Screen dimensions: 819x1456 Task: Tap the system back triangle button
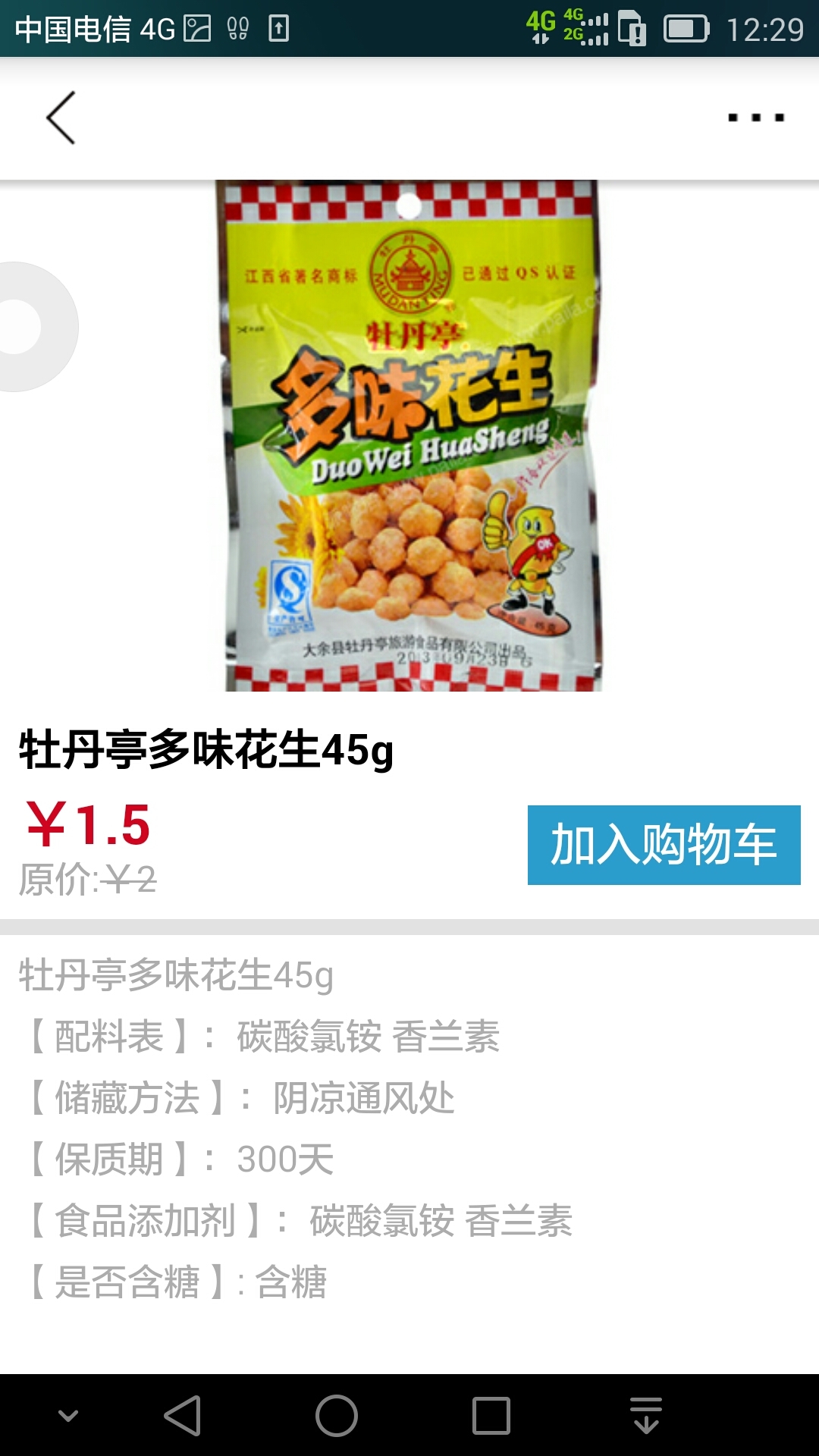[183, 1415]
